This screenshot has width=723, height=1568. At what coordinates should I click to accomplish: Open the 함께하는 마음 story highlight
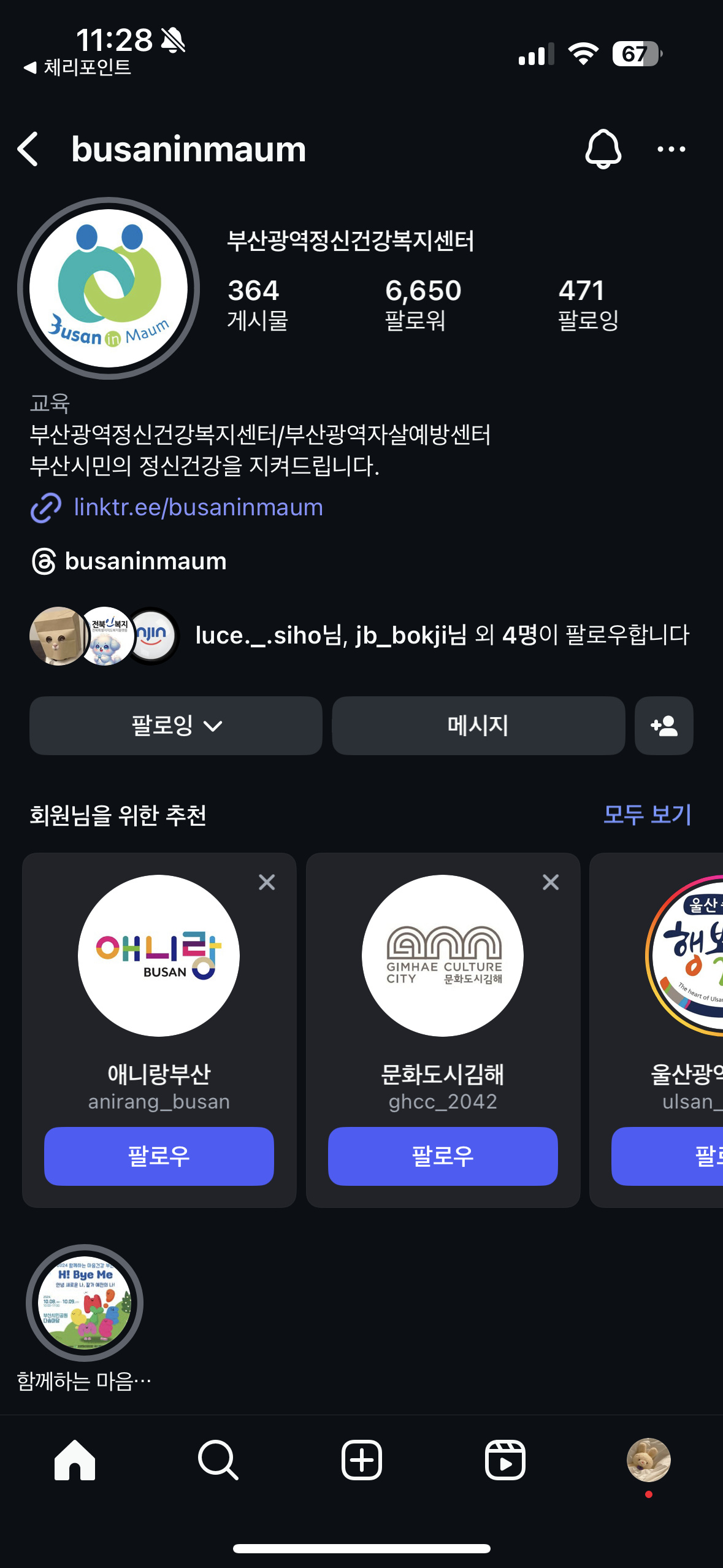click(85, 1304)
